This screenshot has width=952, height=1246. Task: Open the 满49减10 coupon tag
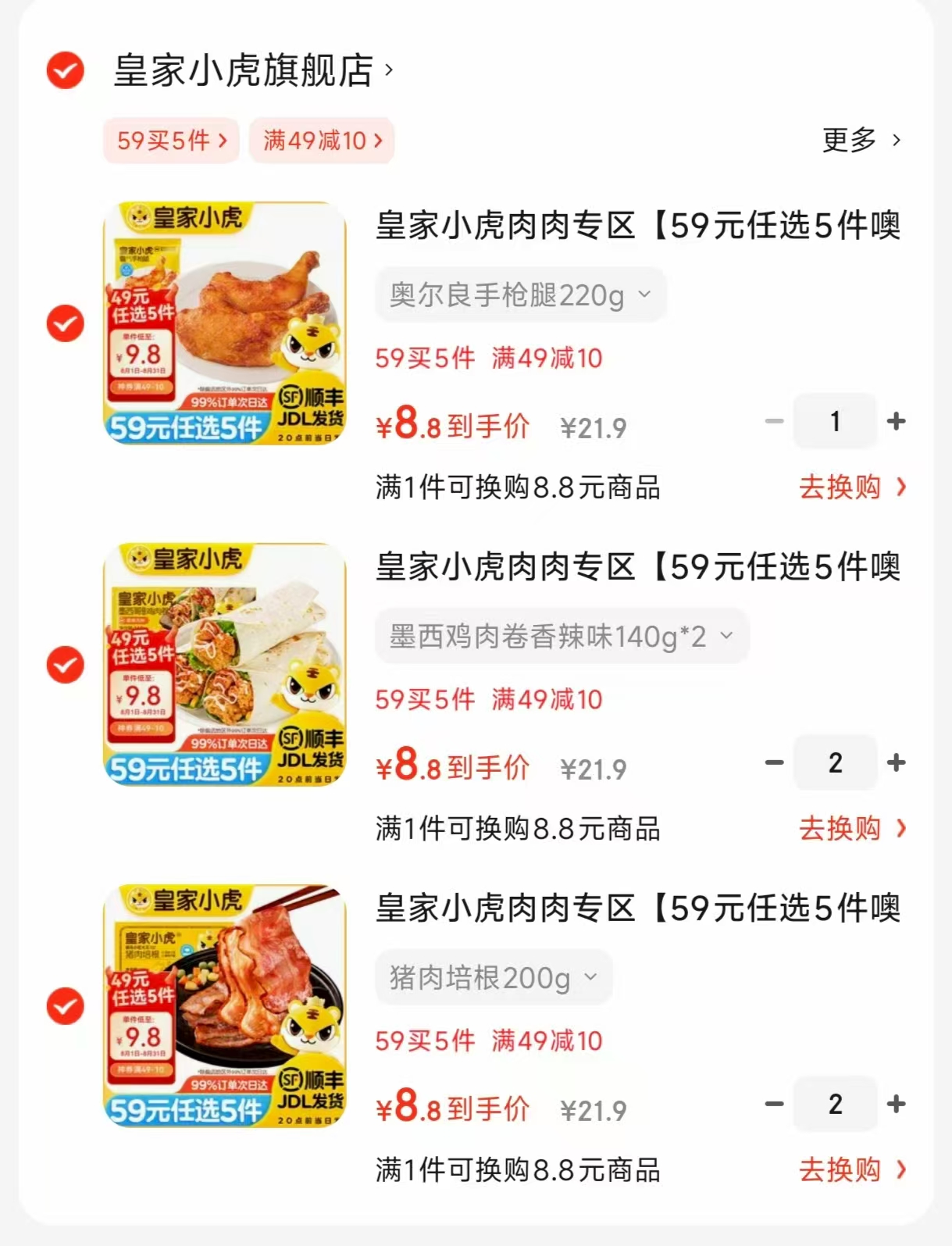(x=321, y=141)
